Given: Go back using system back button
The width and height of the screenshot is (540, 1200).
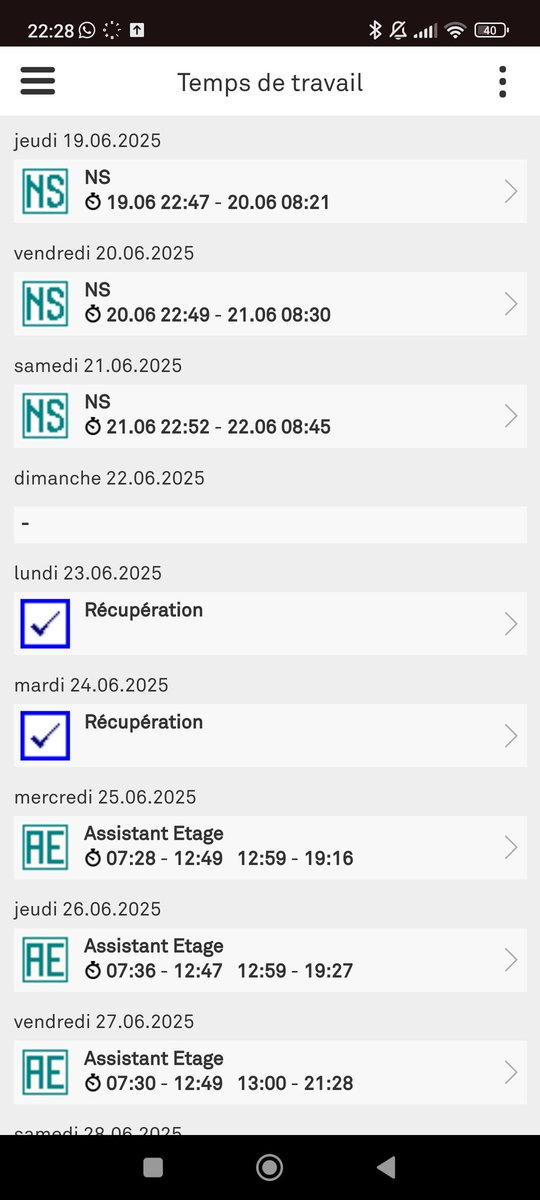Looking at the screenshot, I should pyautogui.click(x=385, y=1167).
